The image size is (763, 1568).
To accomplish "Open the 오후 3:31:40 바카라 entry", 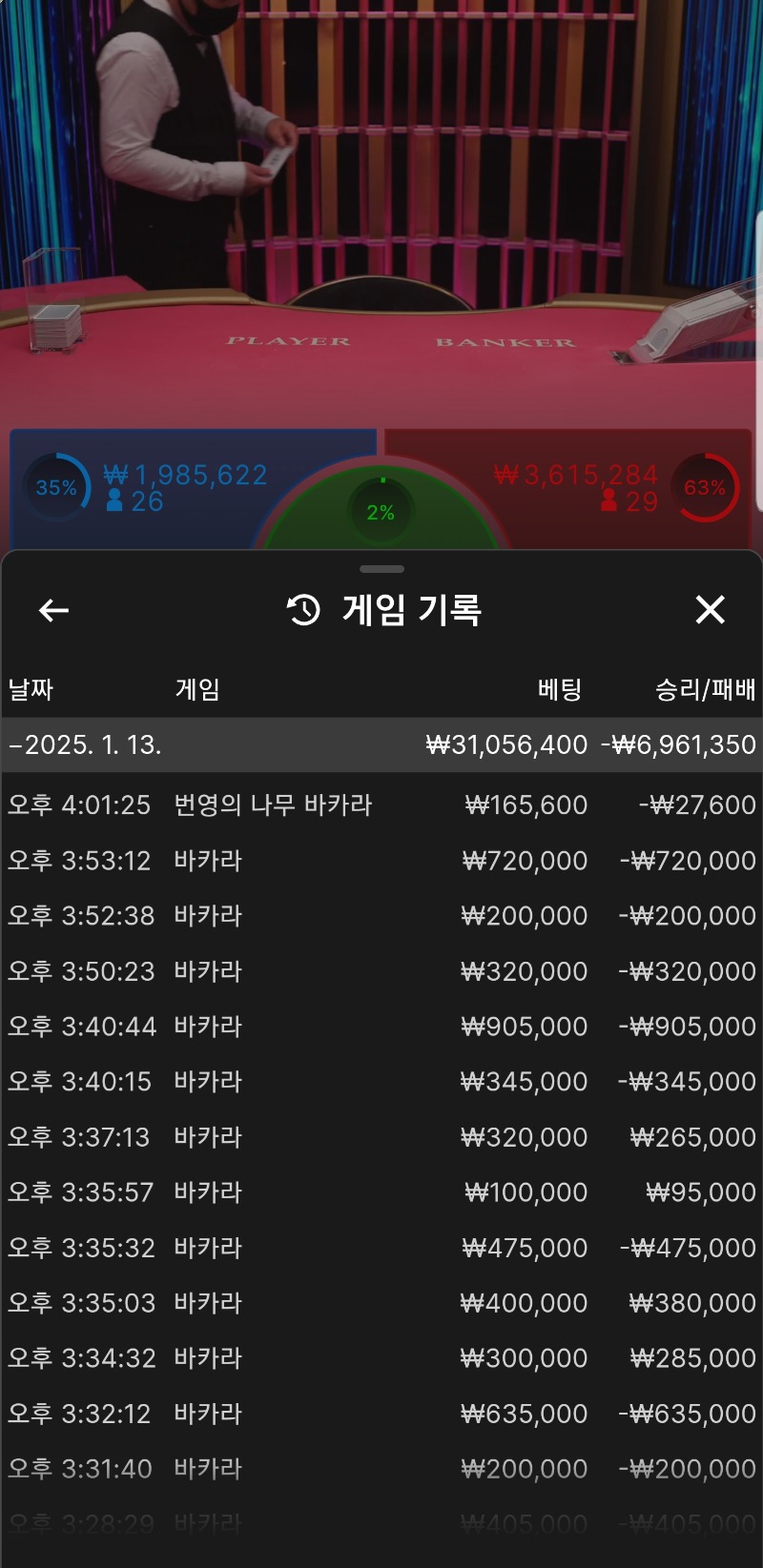I will click(x=381, y=1469).
